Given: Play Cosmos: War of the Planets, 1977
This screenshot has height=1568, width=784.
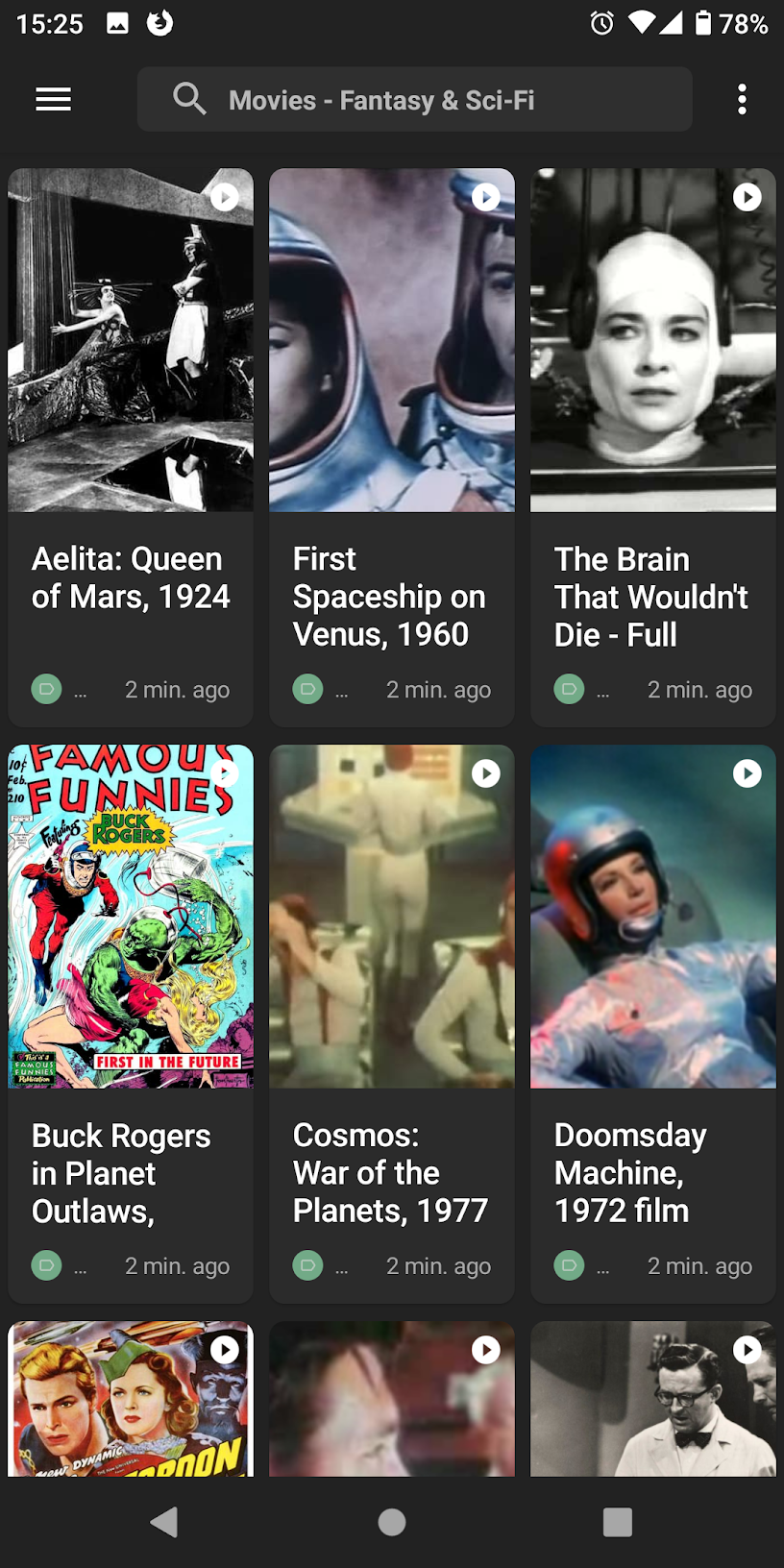Looking at the screenshot, I should tap(486, 773).
